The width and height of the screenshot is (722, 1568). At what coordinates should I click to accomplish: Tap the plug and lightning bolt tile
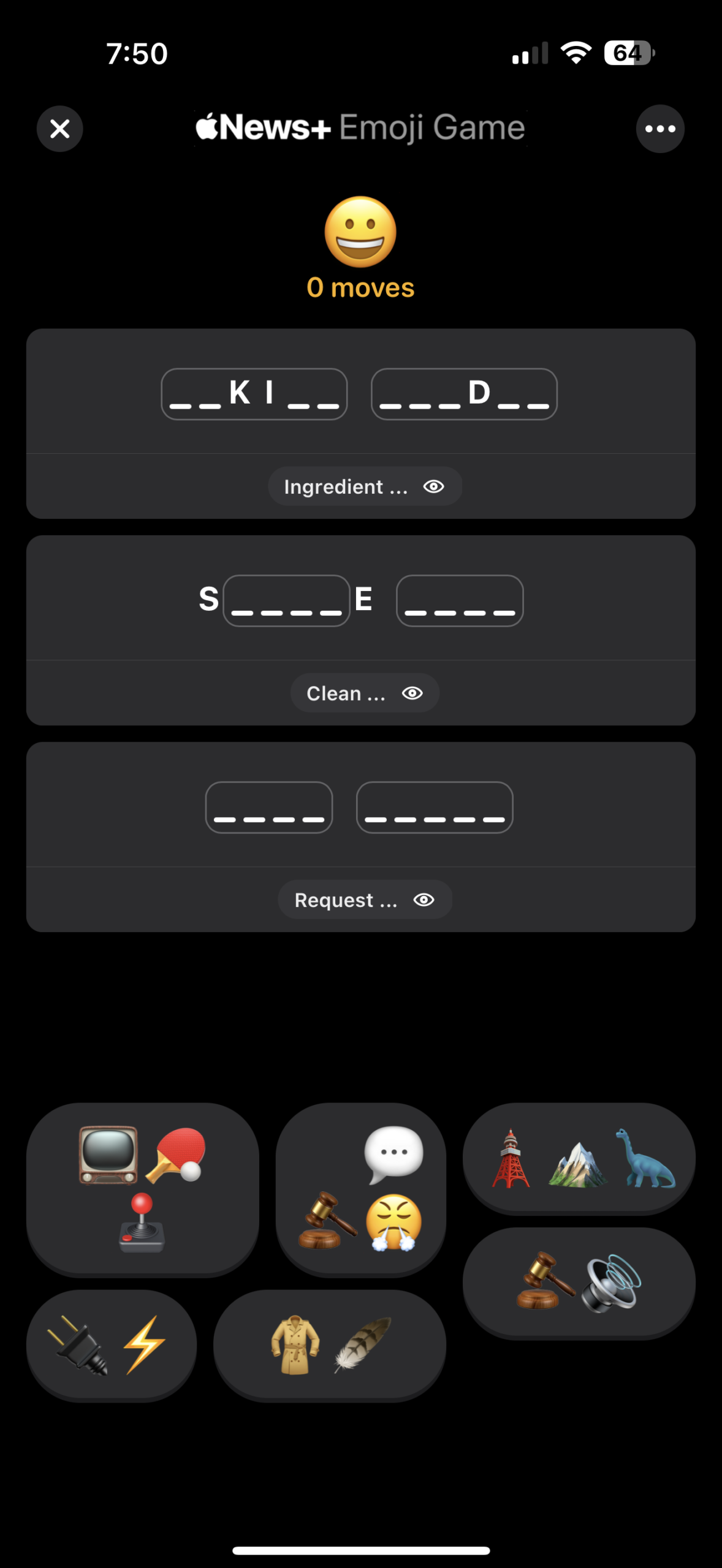111,1345
